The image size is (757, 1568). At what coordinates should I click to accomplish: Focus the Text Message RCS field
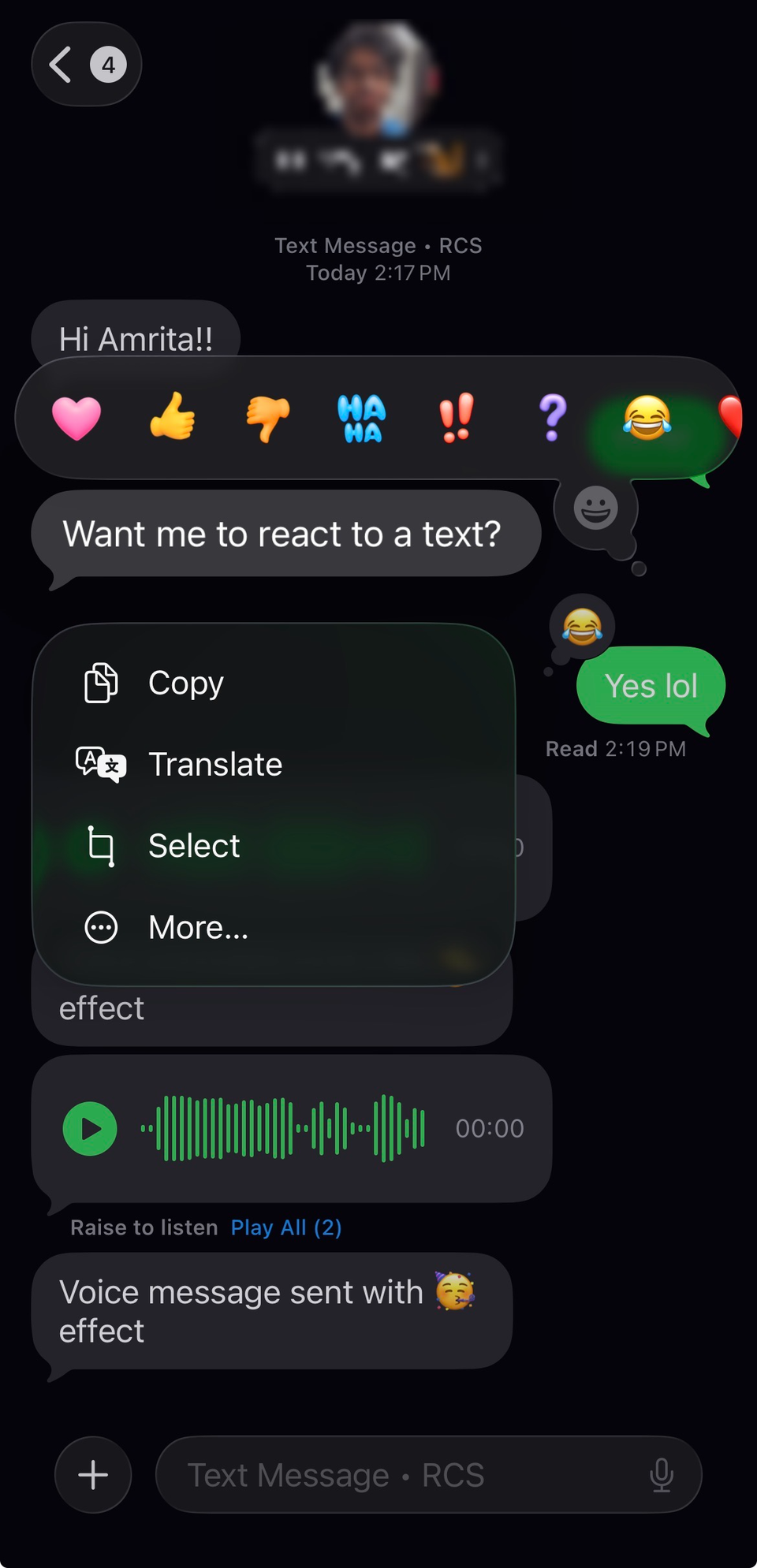click(x=394, y=1475)
